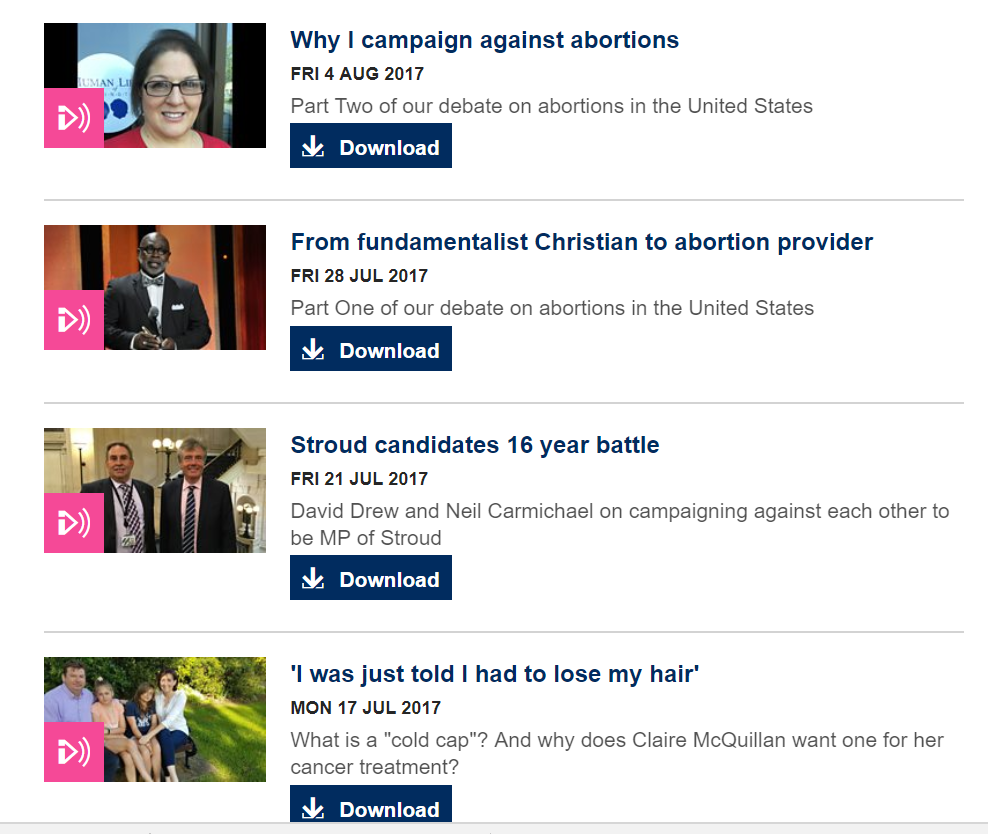Open 'Why I campaign against abortions' episode title
This screenshot has height=834, width=988.
[x=484, y=40]
